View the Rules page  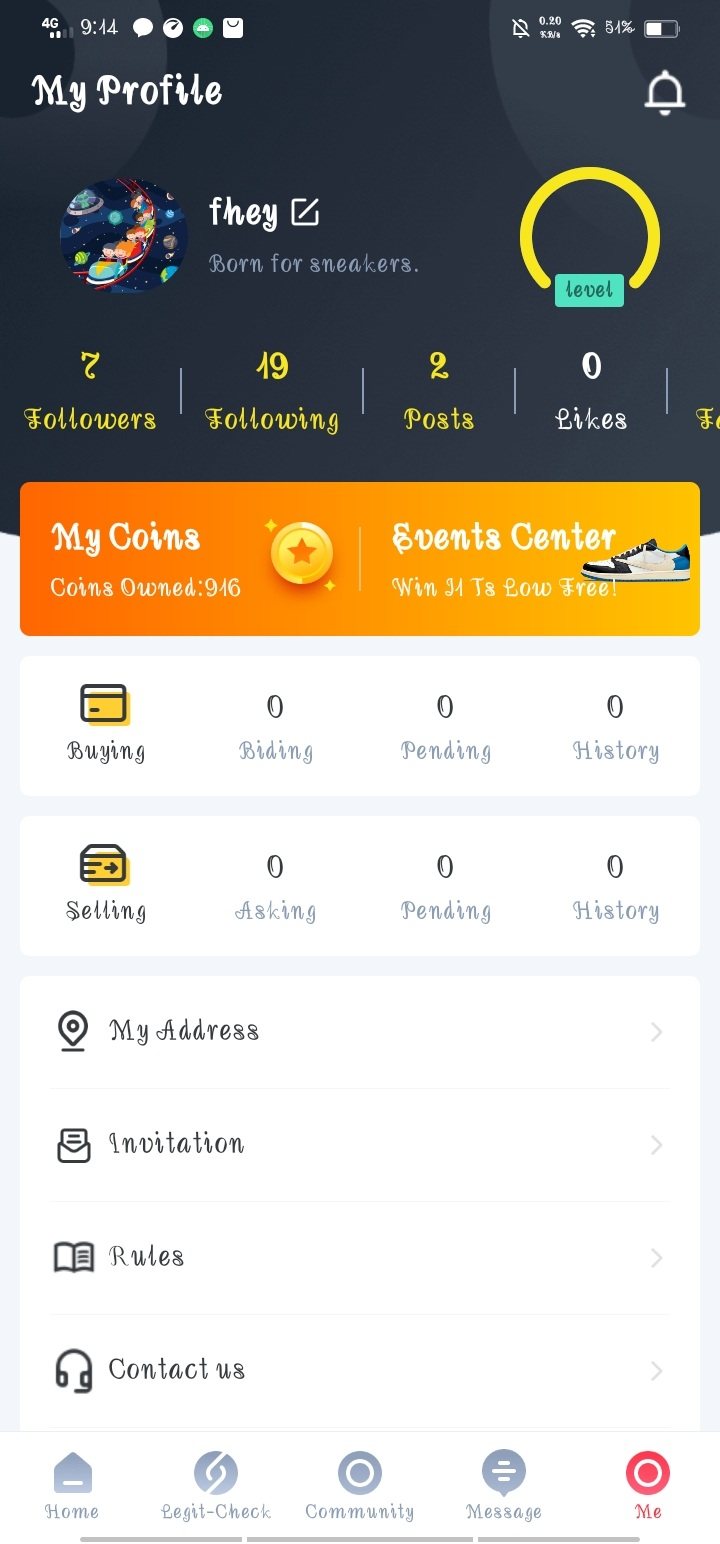pyautogui.click(x=360, y=1257)
